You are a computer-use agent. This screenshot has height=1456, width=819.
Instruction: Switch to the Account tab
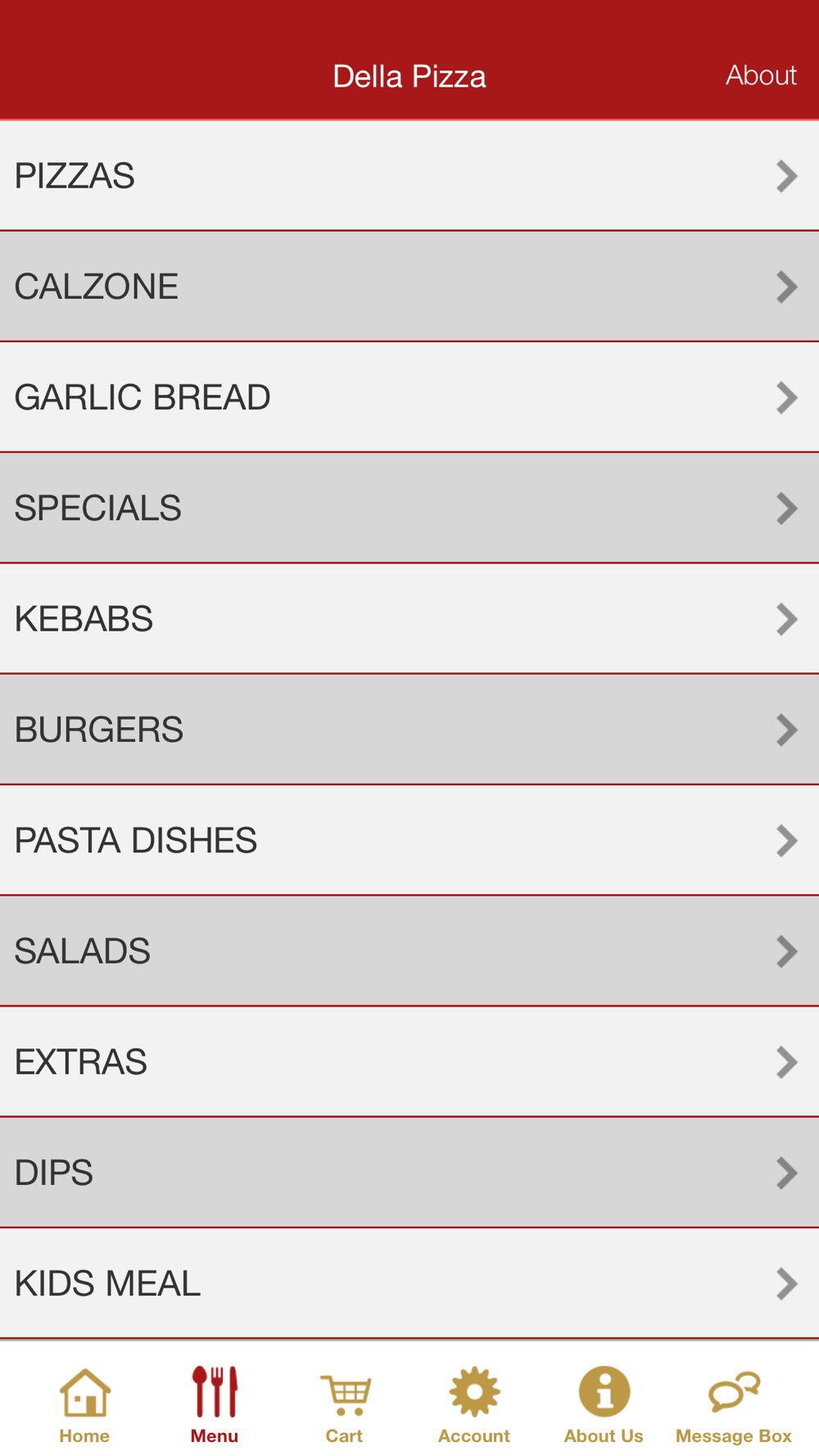pyautogui.click(x=474, y=1405)
